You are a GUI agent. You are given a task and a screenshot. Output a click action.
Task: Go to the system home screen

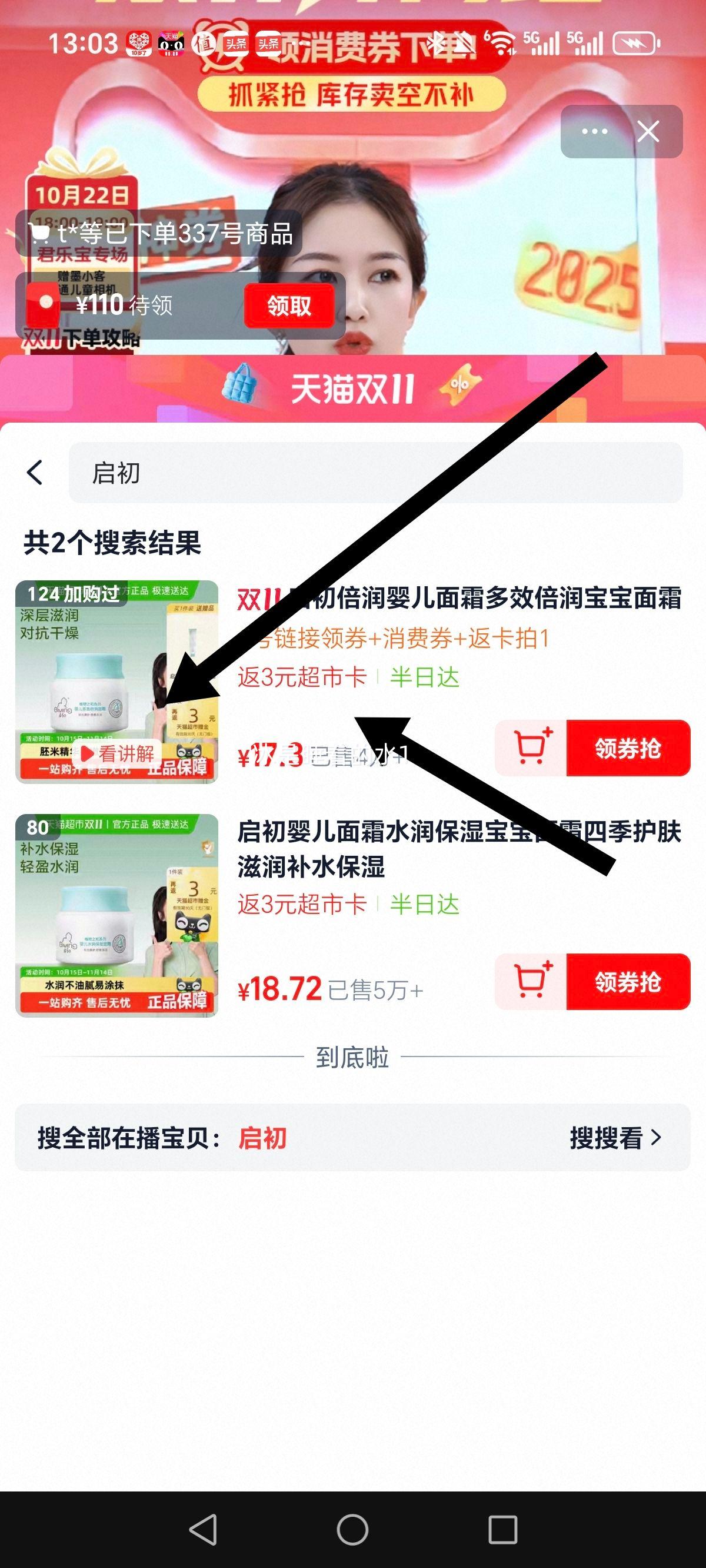click(x=352, y=1529)
